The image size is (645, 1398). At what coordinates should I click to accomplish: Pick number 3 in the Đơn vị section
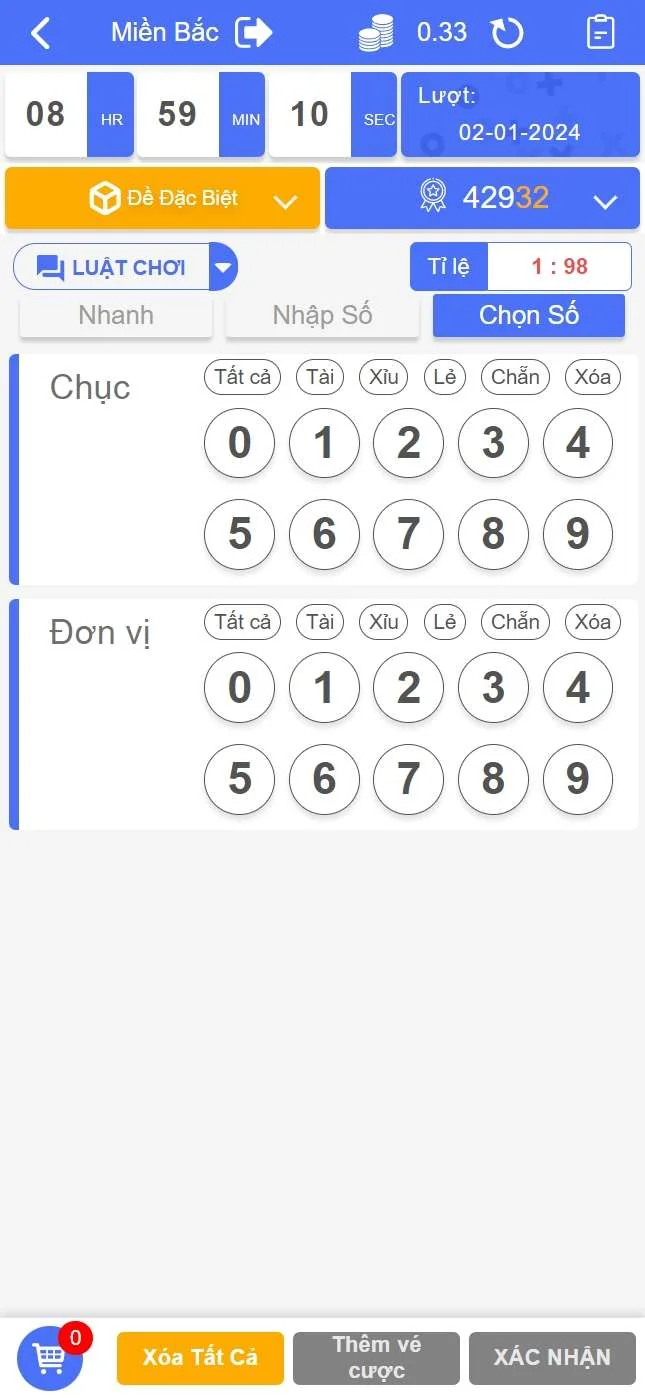click(x=493, y=688)
